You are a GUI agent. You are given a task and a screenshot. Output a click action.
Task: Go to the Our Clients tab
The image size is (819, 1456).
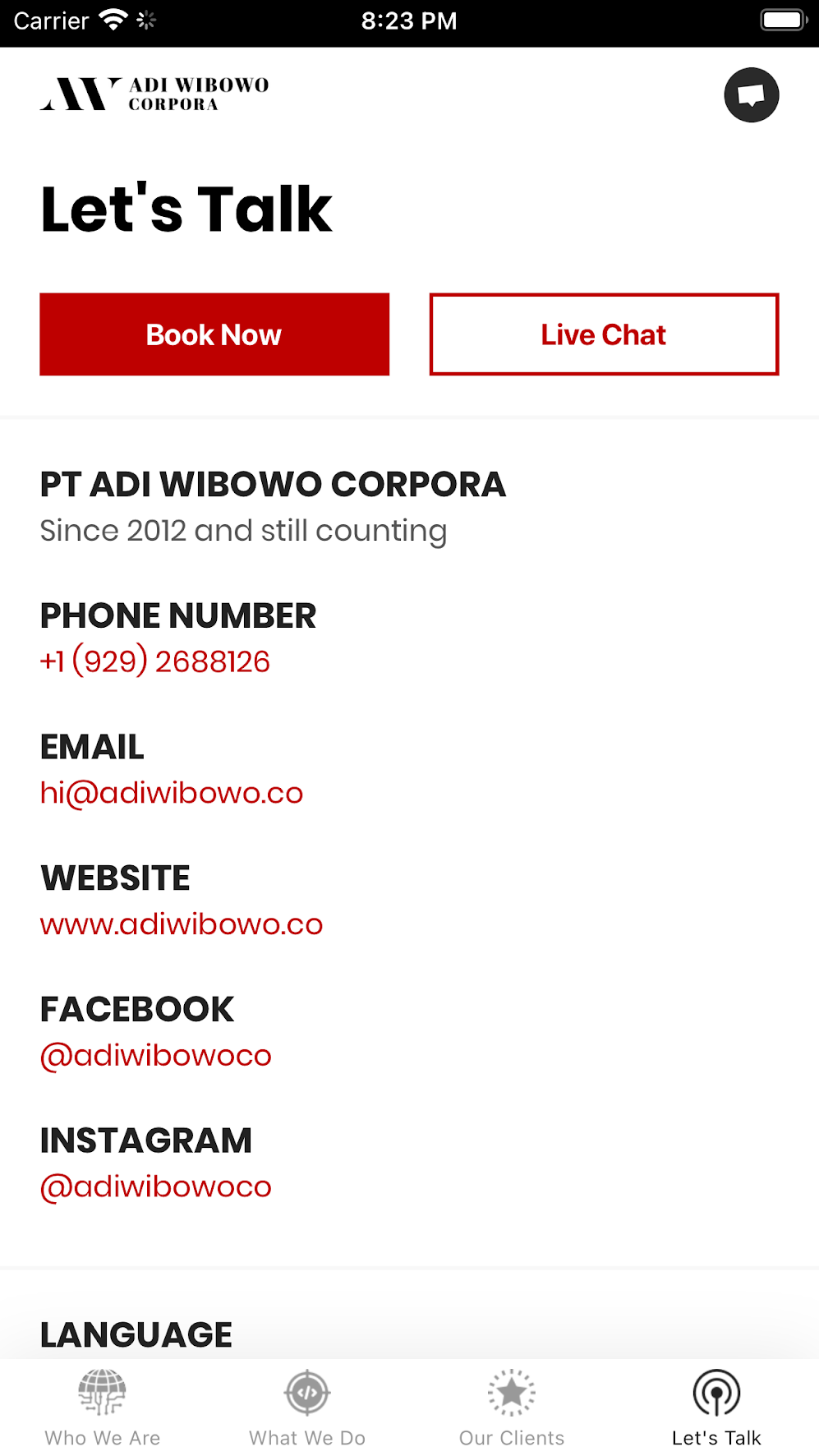tap(512, 1408)
